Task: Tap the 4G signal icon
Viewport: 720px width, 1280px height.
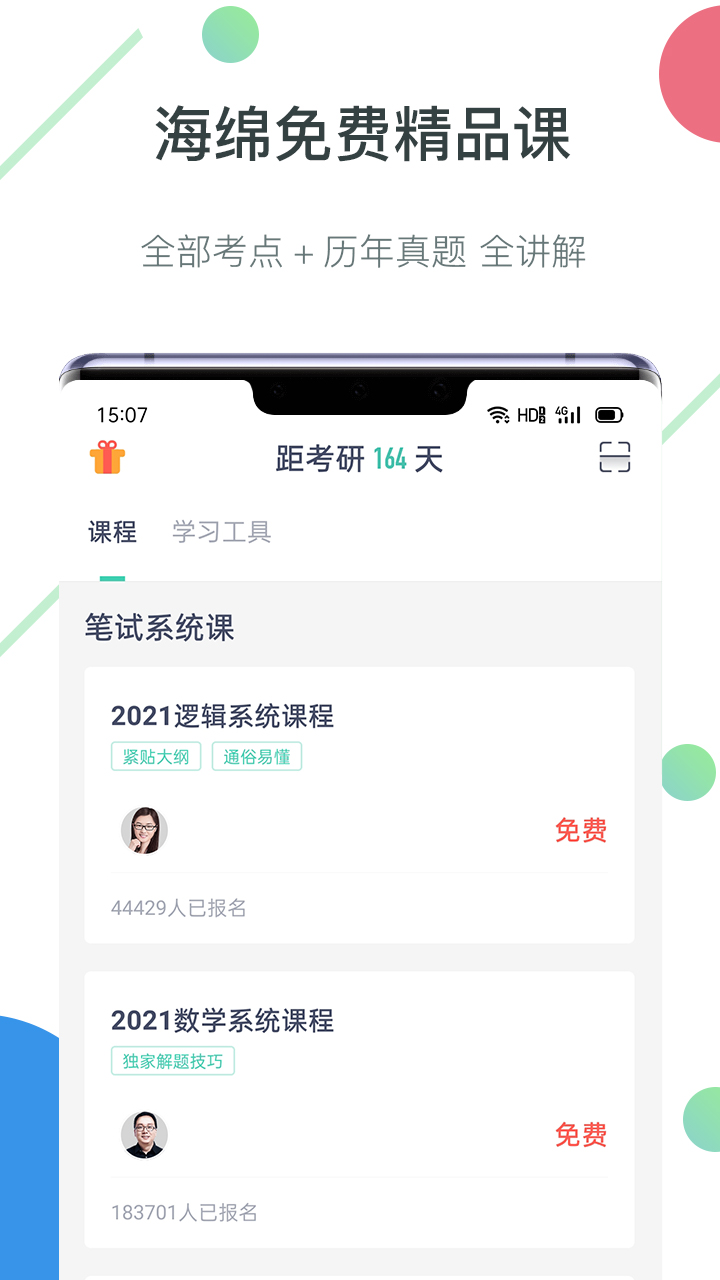Action: (568, 413)
